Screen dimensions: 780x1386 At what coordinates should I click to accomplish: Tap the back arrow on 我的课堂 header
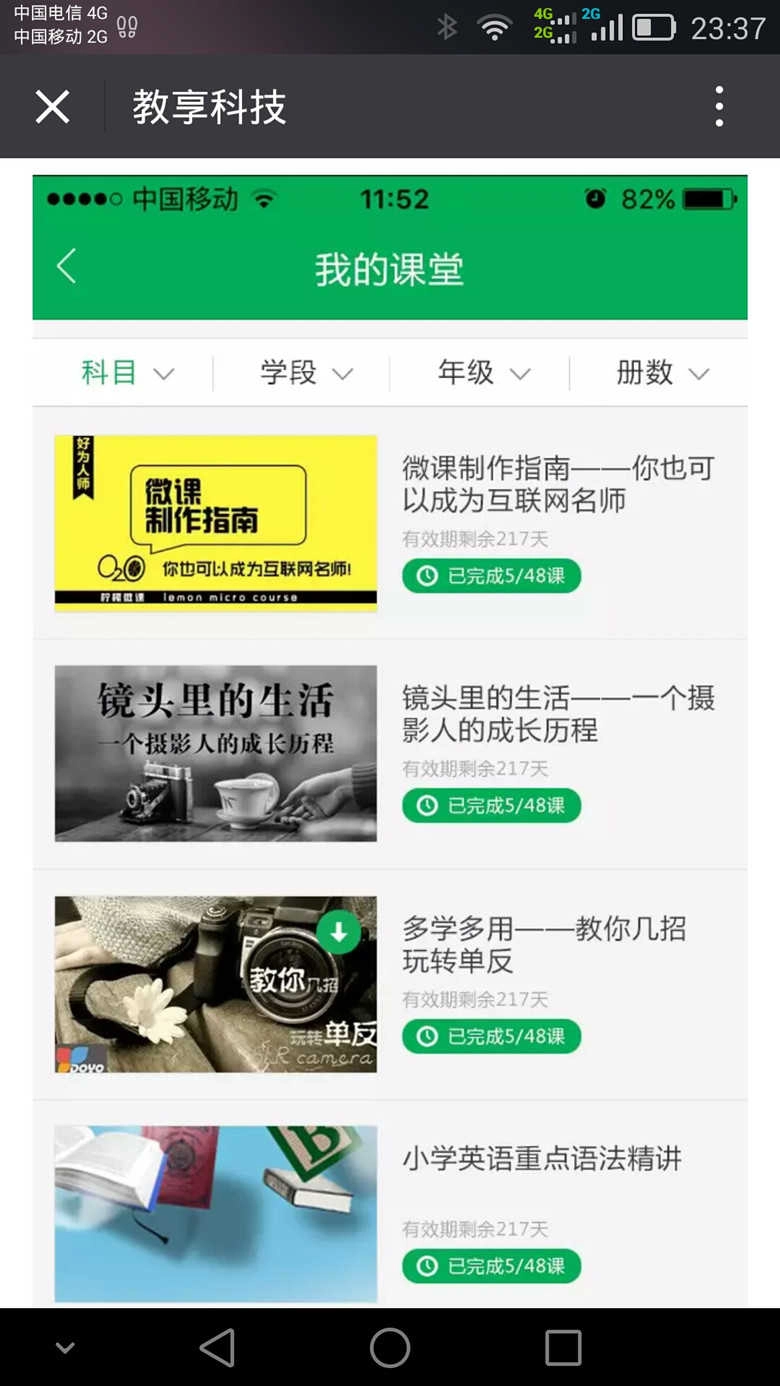coord(65,267)
